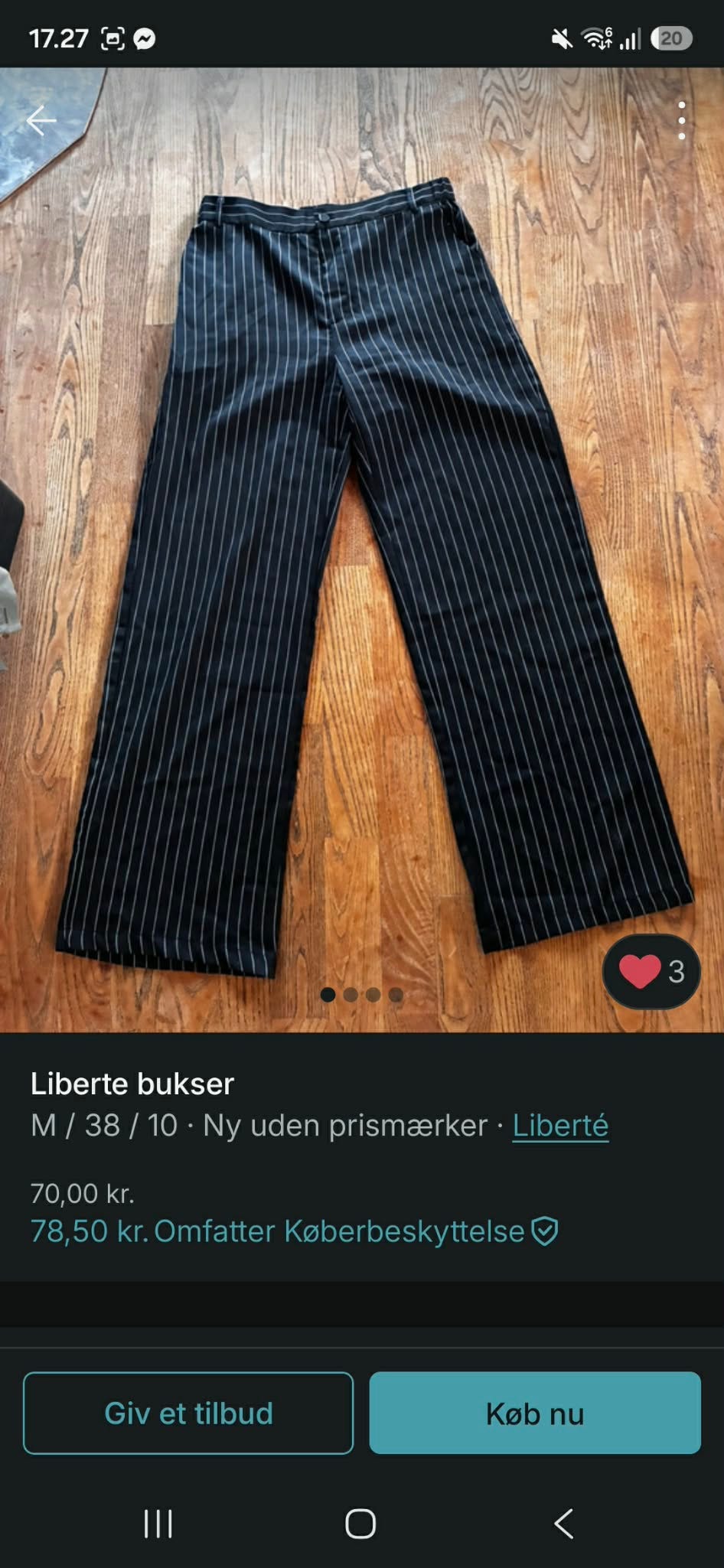The image size is (724, 1568).
Task: Open the Liberté brand link
Action: 560,1125
